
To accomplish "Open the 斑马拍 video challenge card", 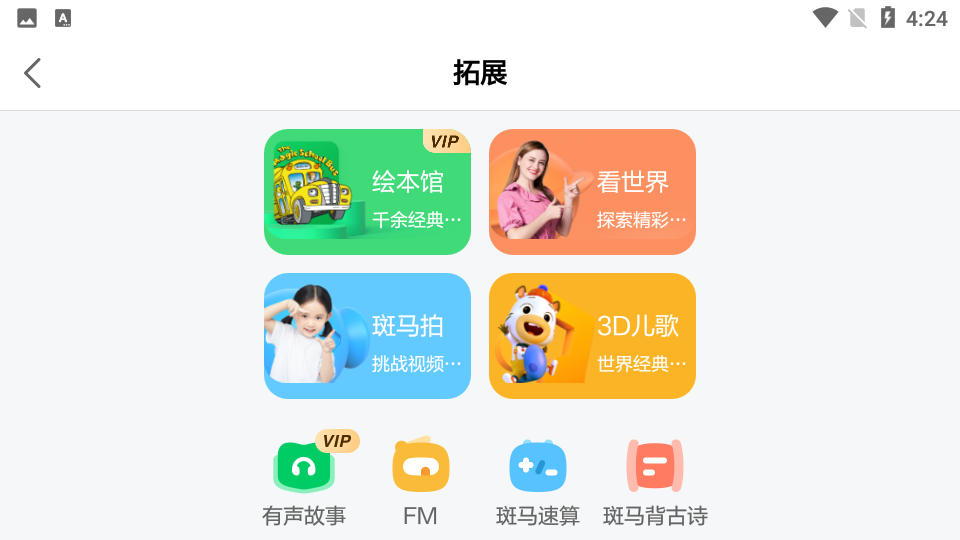I will pyautogui.click(x=367, y=336).
